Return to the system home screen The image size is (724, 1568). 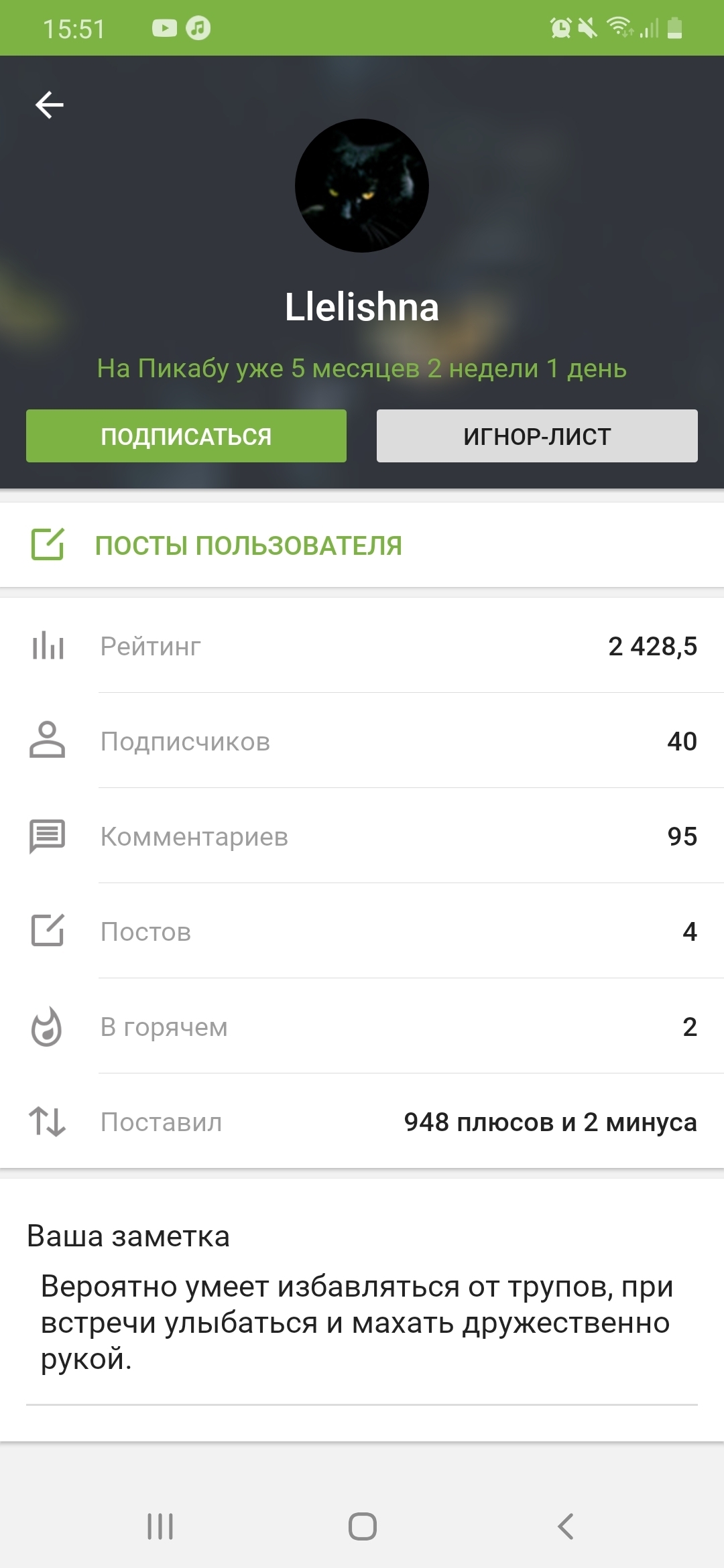[x=362, y=1526]
